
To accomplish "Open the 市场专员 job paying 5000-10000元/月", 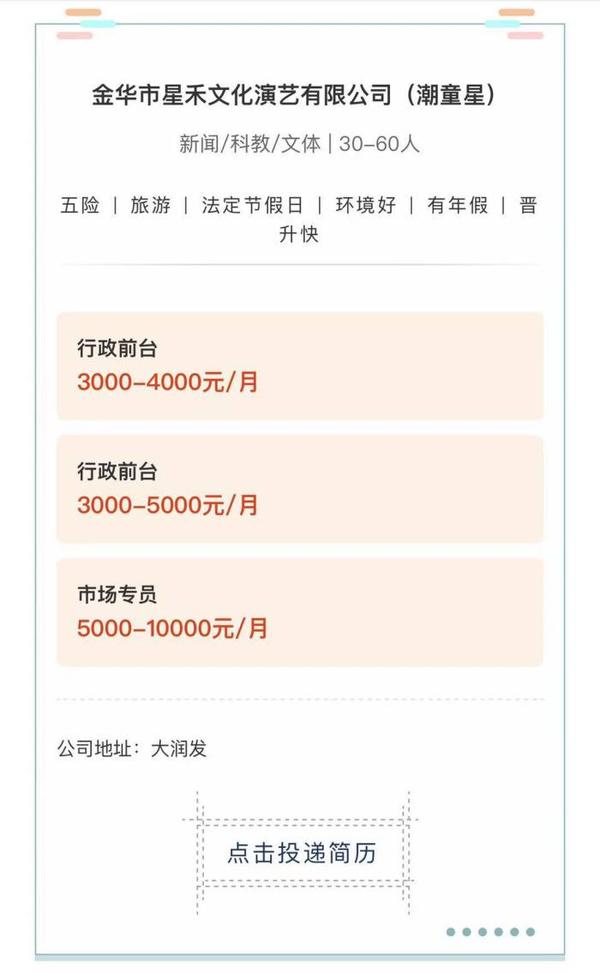I will (x=300, y=612).
